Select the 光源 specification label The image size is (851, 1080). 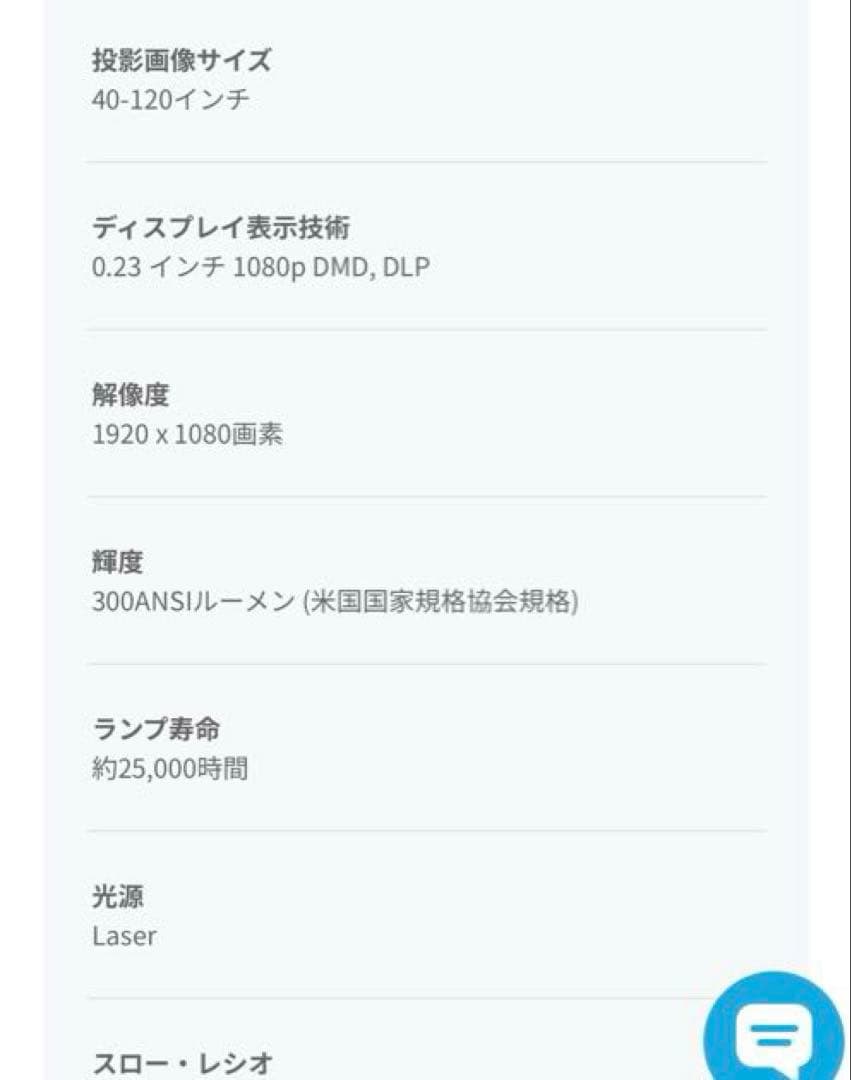click(x=118, y=897)
